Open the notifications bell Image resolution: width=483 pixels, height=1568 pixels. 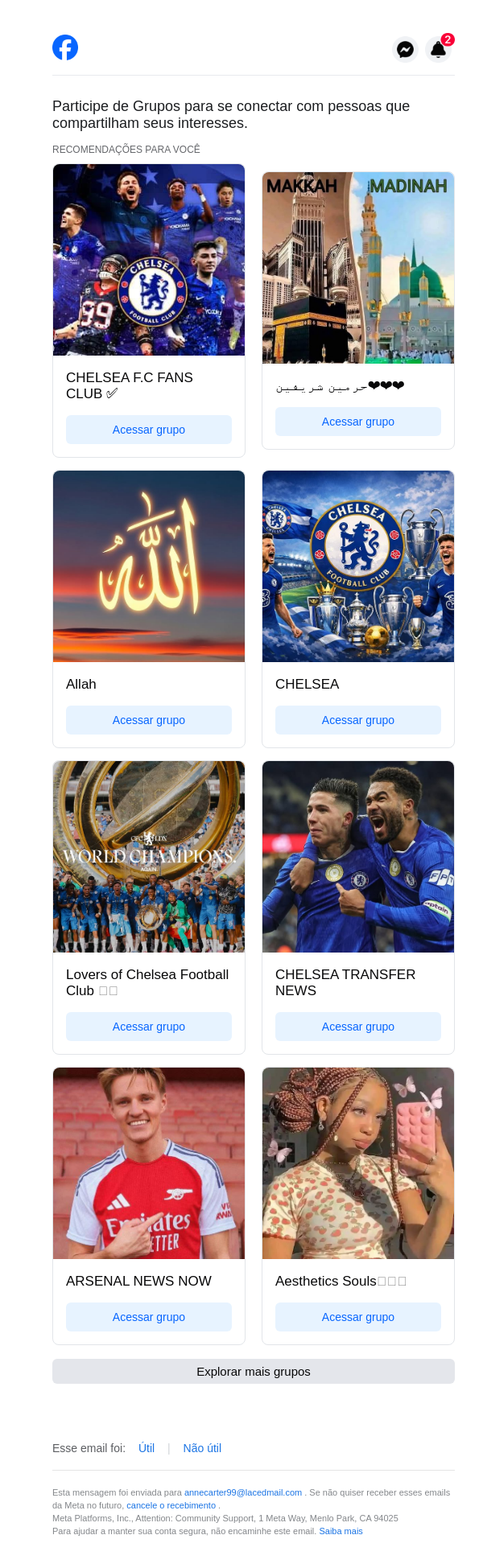click(439, 49)
